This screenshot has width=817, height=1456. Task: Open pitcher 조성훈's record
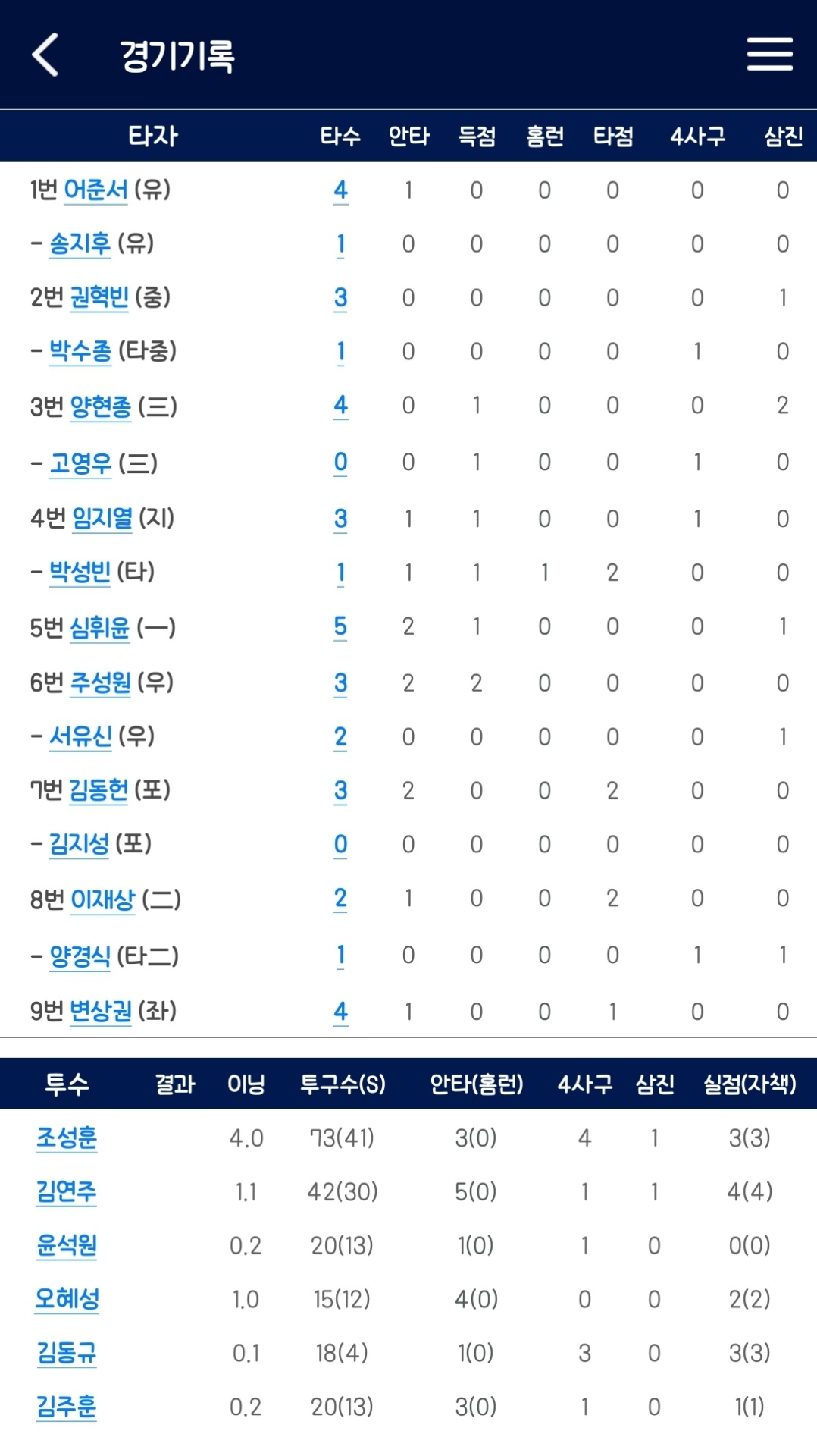tap(67, 1137)
